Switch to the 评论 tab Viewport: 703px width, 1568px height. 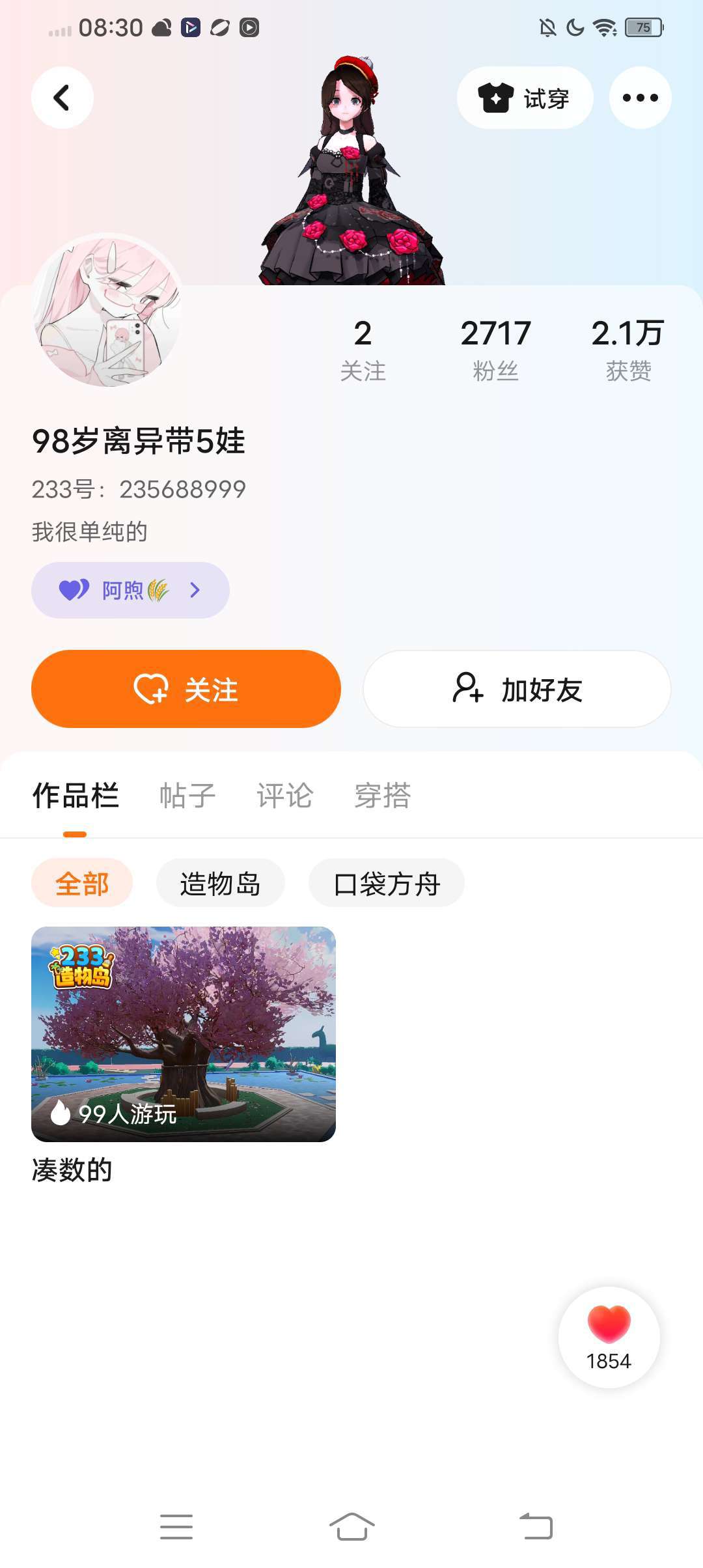pos(285,796)
